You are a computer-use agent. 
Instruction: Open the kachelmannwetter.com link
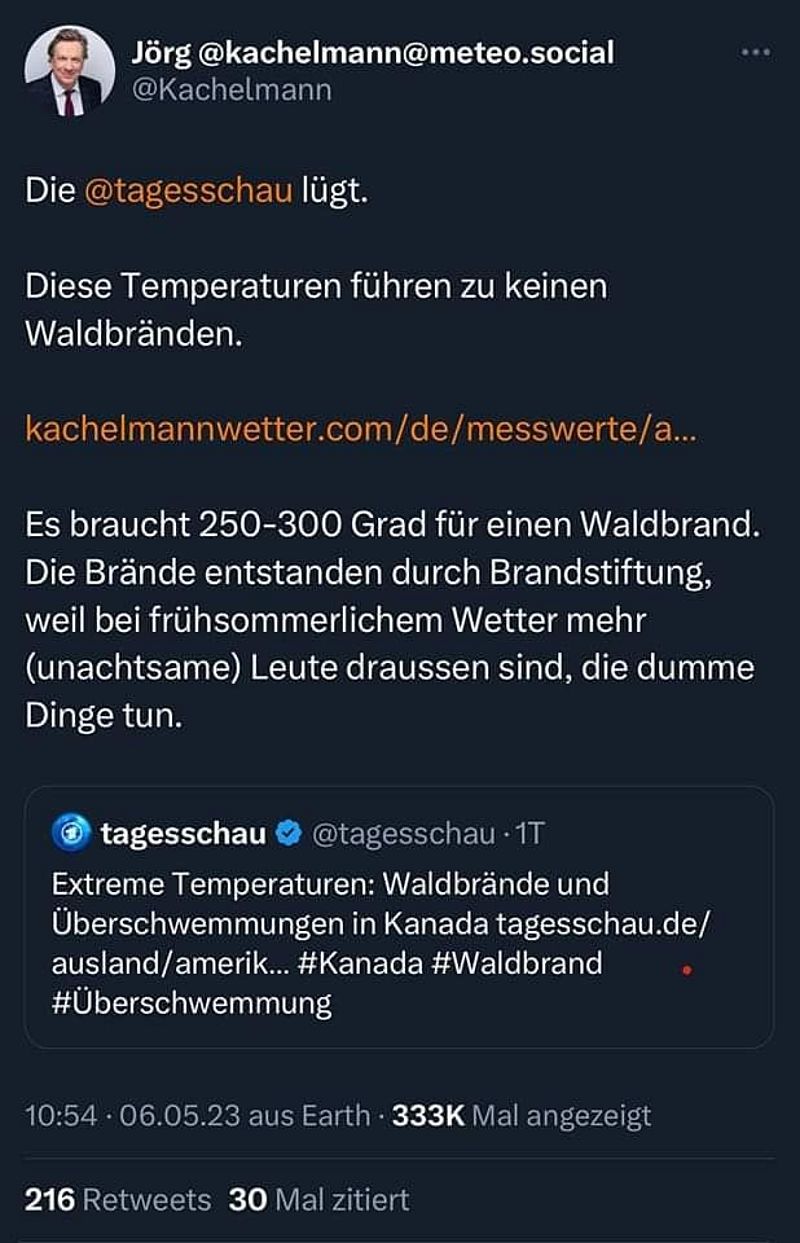pos(361,433)
